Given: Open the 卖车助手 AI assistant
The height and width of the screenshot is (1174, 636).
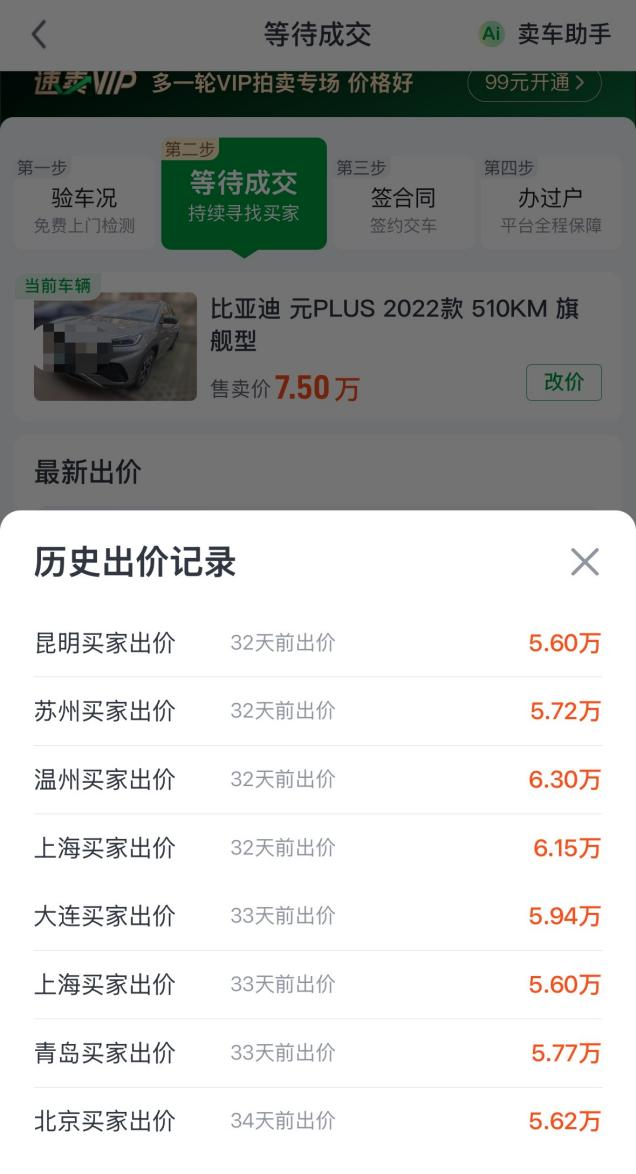Looking at the screenshot, I should (546, 34).
